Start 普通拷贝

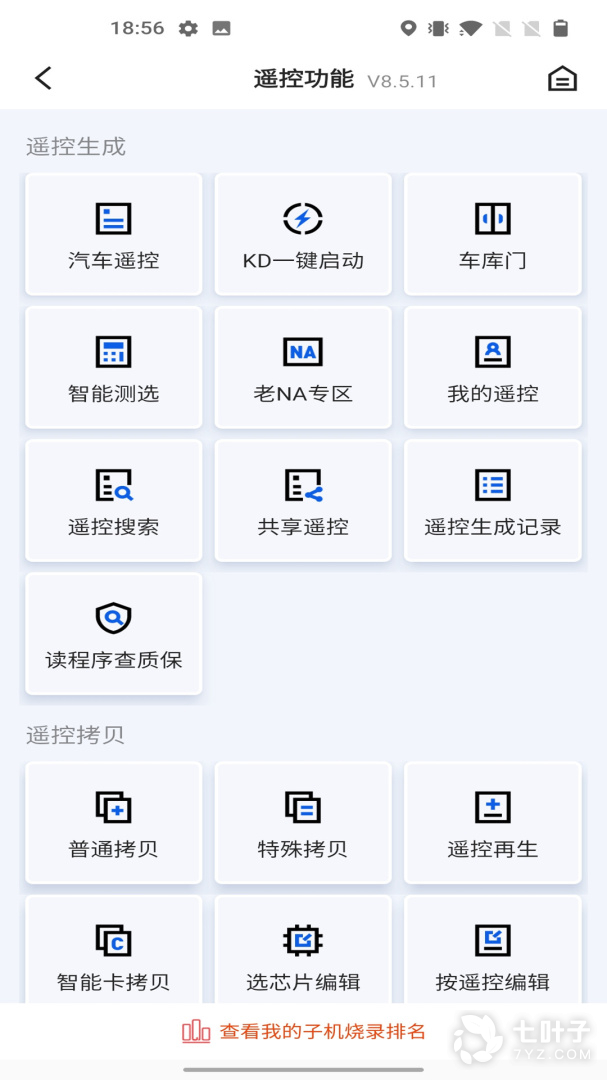coord(114,823)
